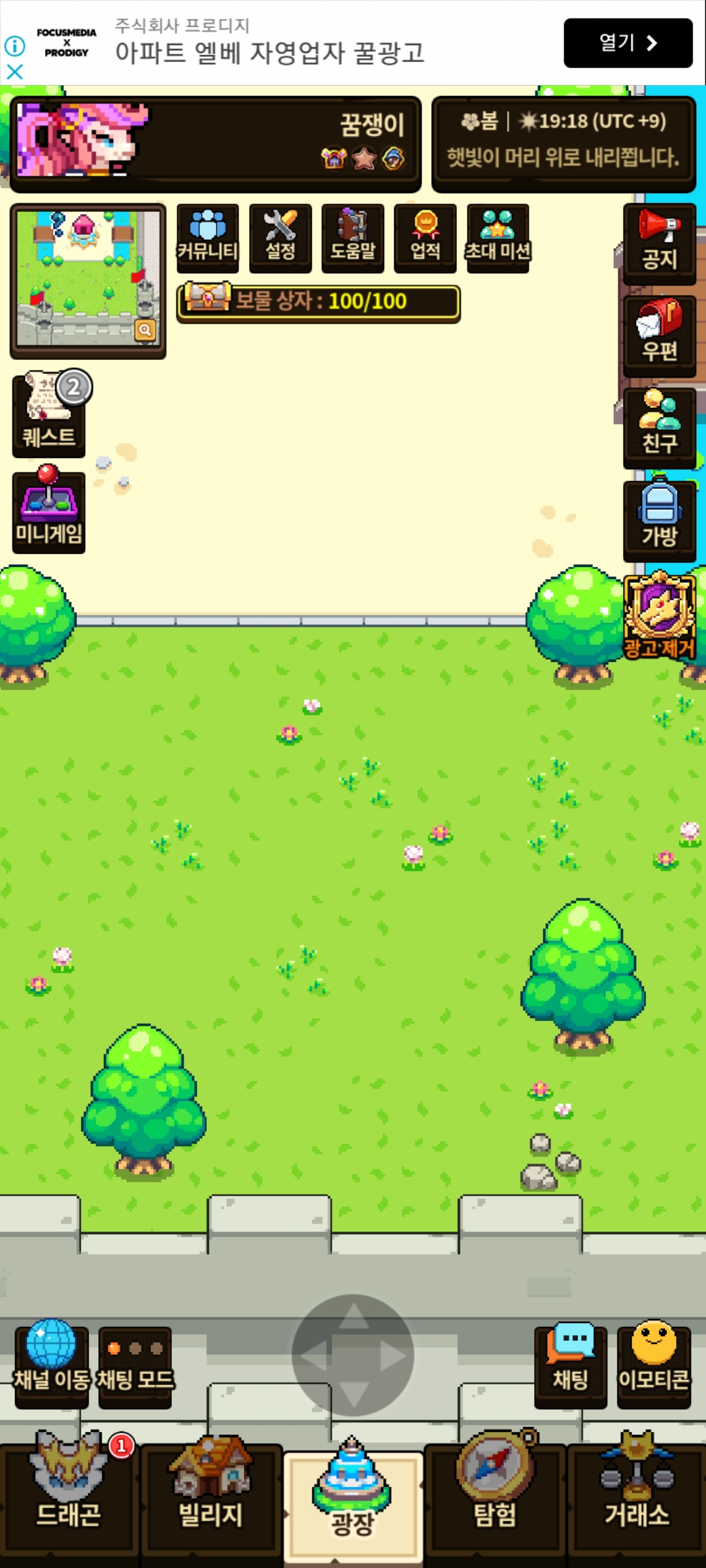Open the 친구 friends list
The height and width of the screenshot is (1568, 706).
pos(659,427)
